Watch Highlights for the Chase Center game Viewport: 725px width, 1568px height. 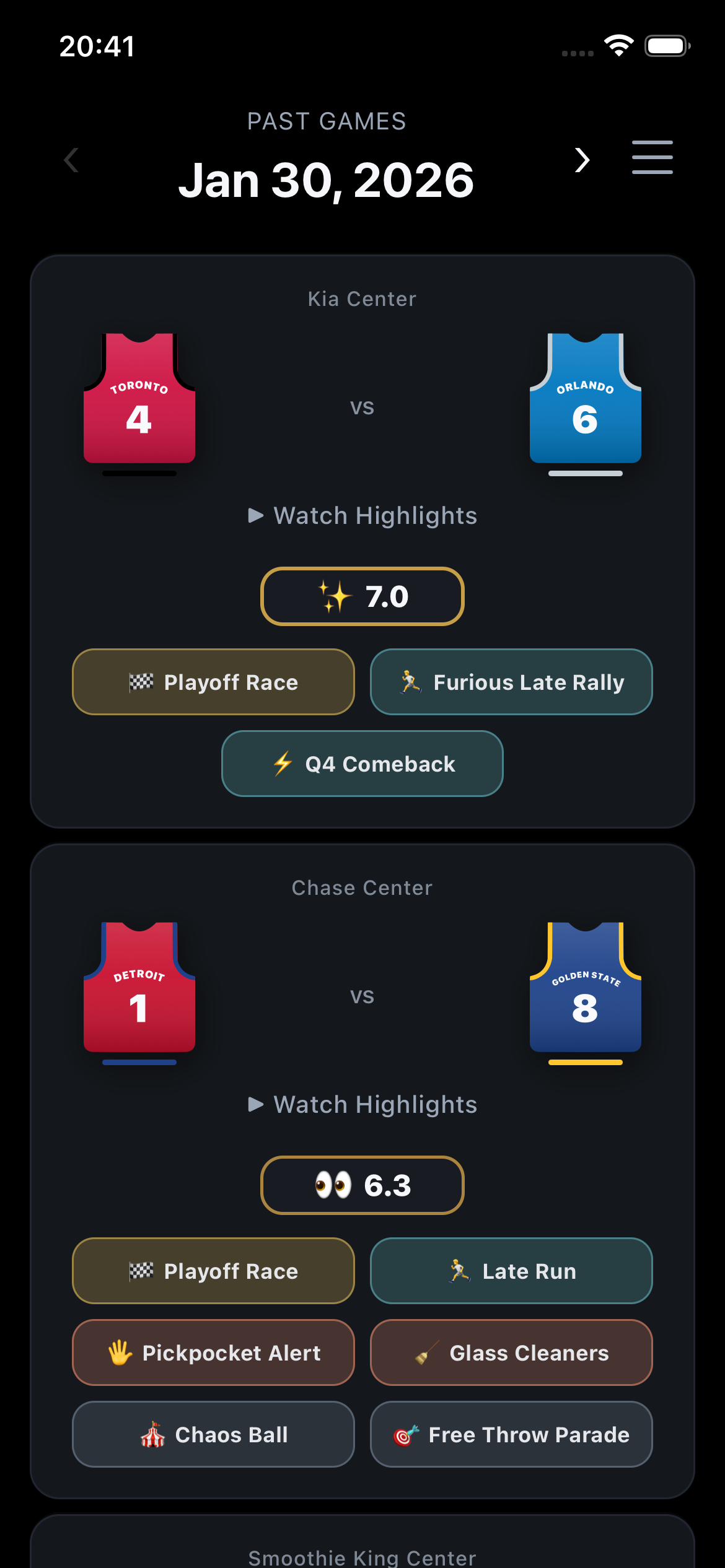point(362,1104)
